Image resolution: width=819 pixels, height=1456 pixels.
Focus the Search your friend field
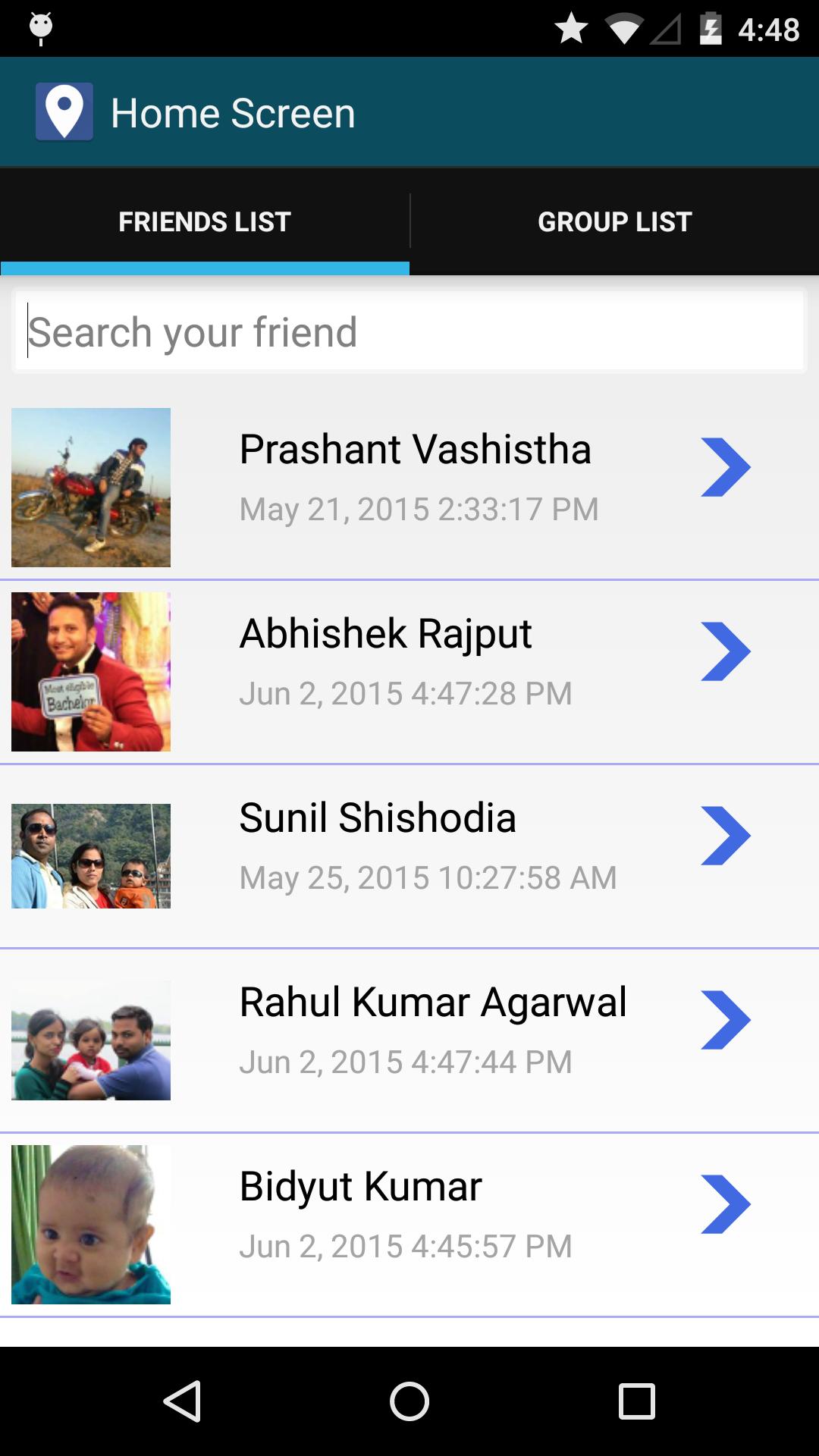coord(409,332)
